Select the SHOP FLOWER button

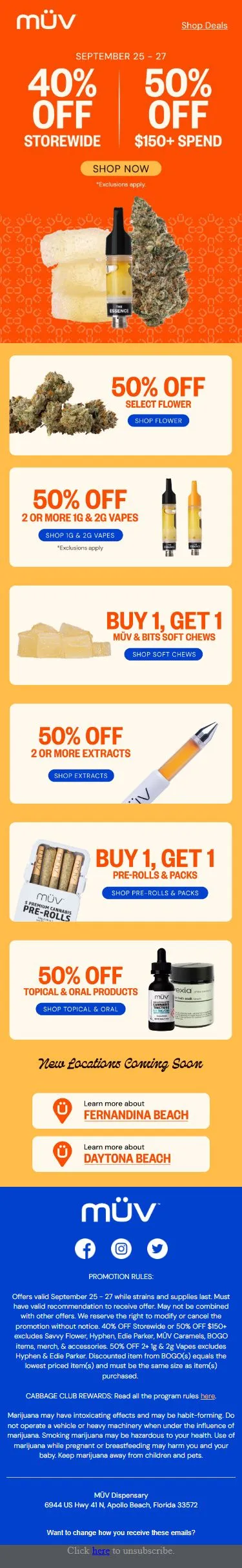158,421
